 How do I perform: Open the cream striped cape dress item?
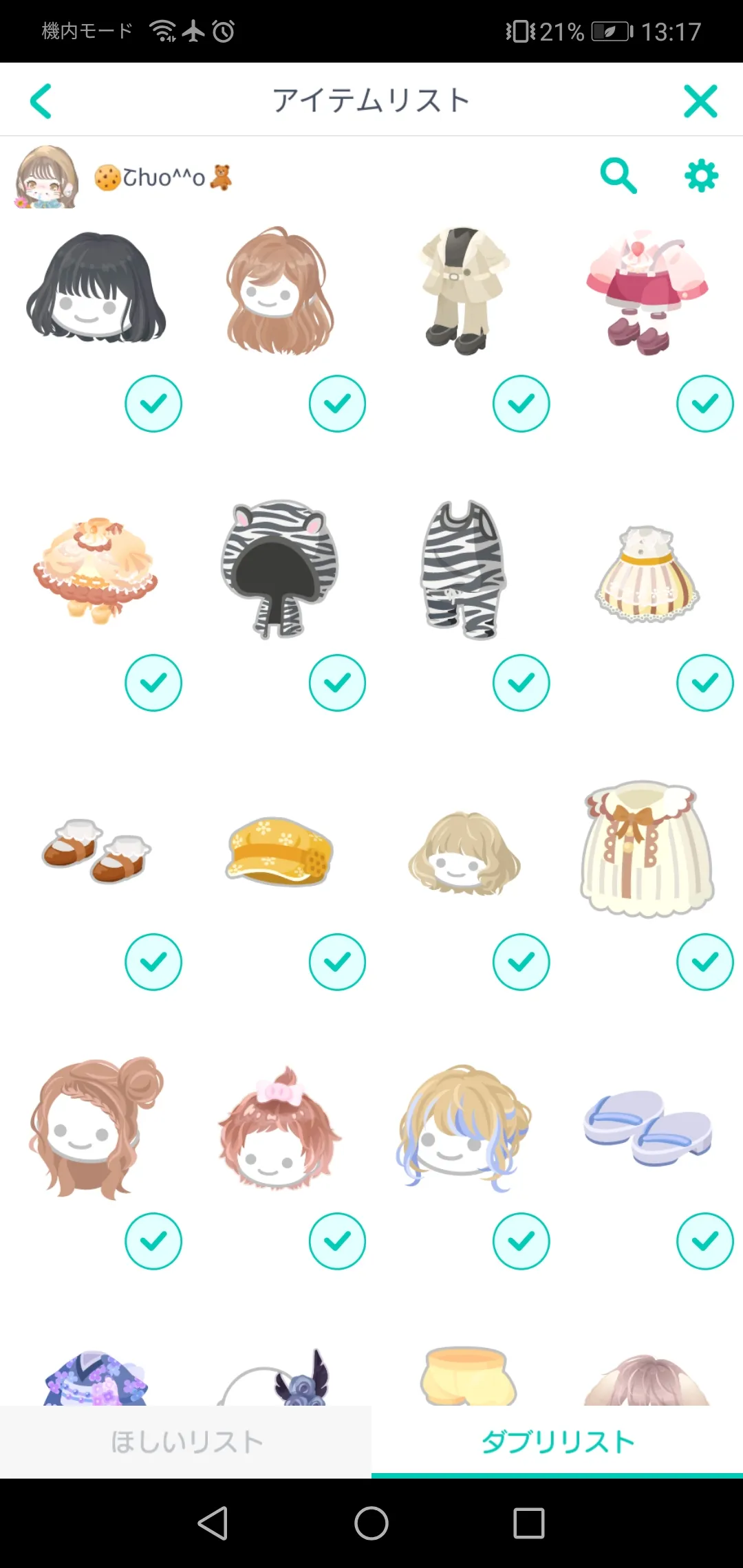pyautogui.click(x=647, y=849)
